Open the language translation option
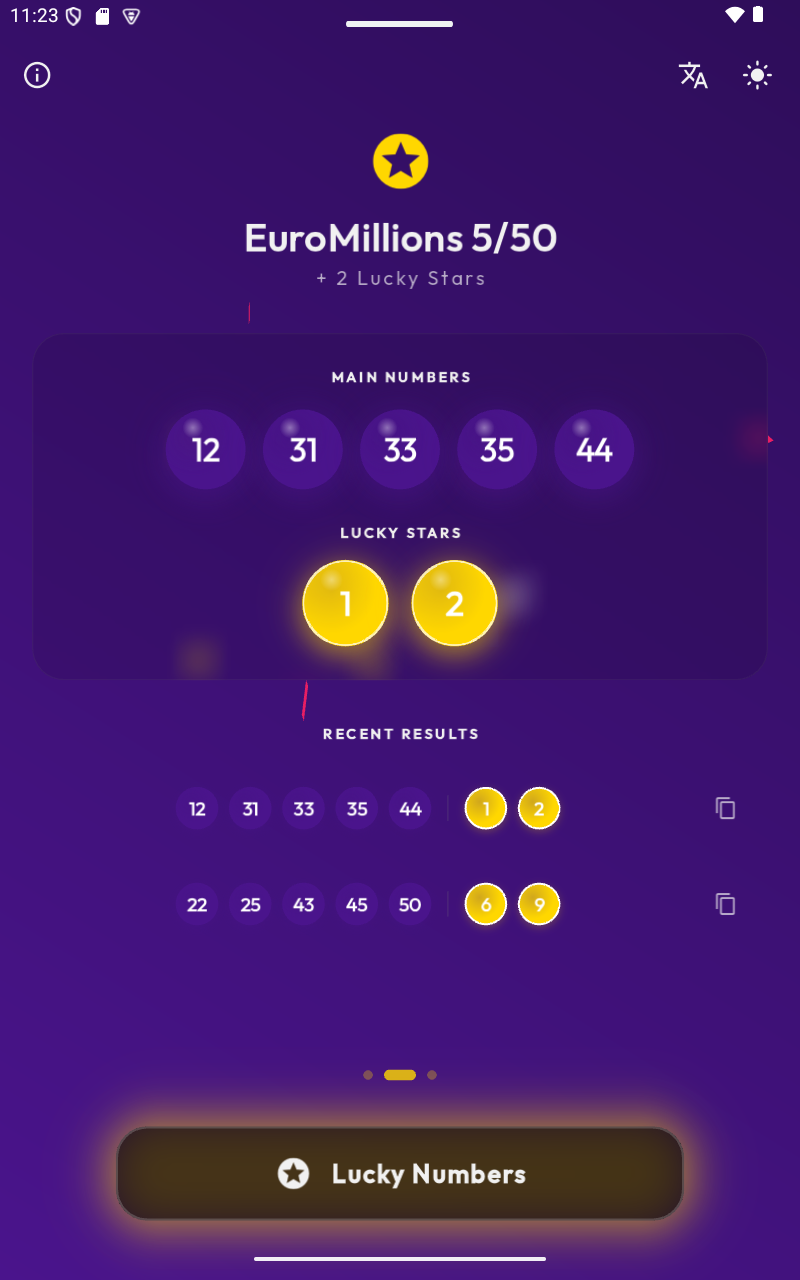The width and height of the screenshot is (800, 1280). click(x=693, y=75)
